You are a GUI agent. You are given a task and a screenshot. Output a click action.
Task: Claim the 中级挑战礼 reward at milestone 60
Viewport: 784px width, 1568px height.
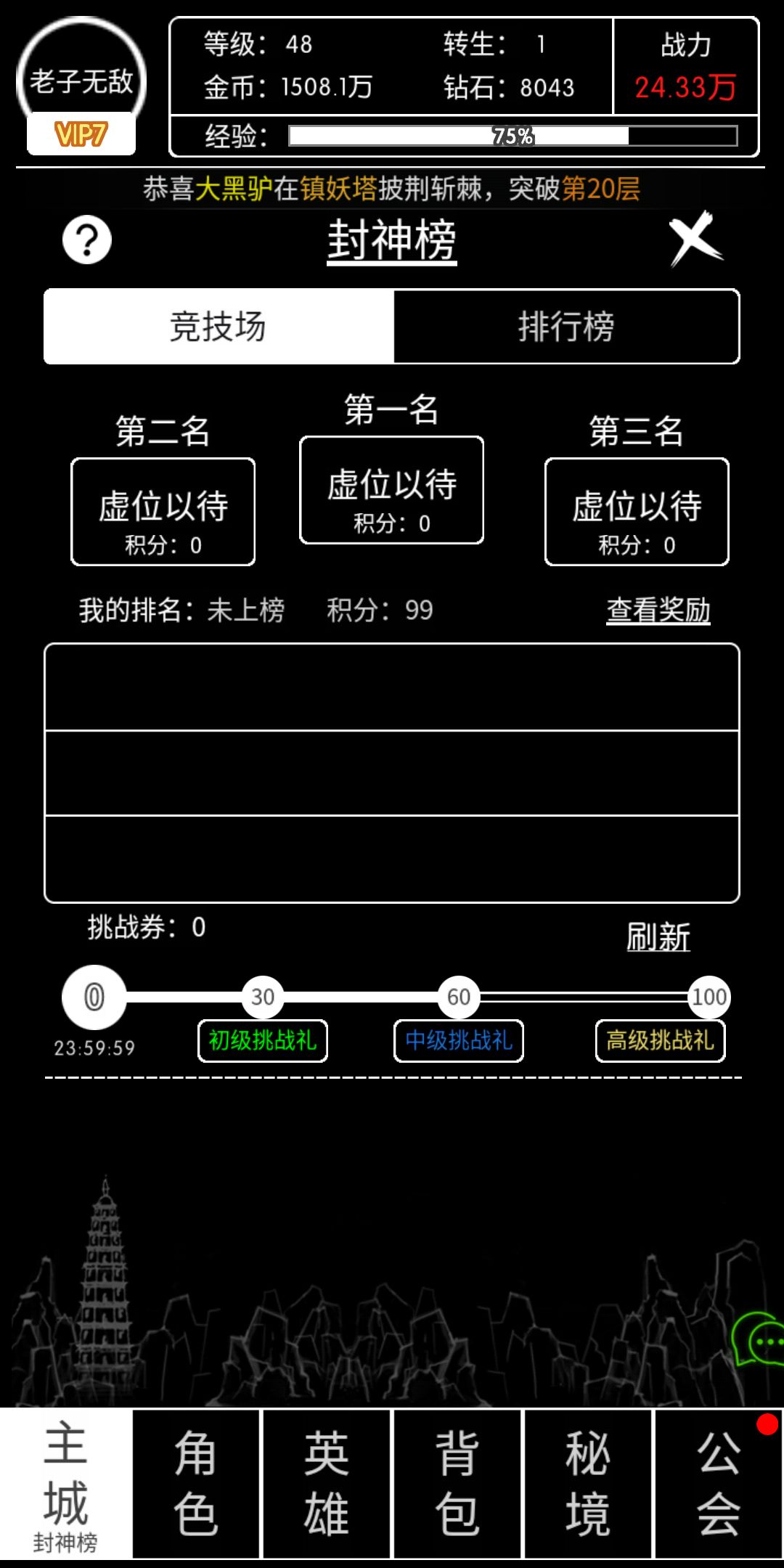pyautogui.click(x=458, y=1040)
